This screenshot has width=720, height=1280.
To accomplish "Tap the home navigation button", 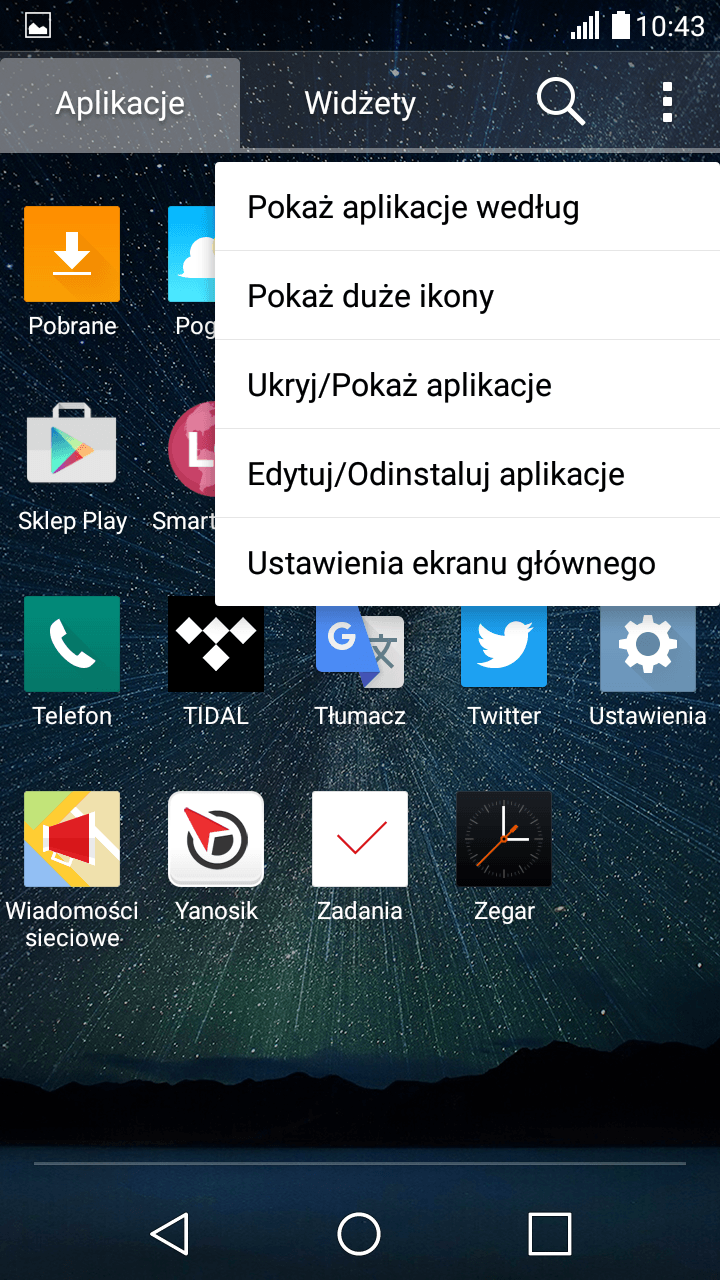I will pos(360,1233).
